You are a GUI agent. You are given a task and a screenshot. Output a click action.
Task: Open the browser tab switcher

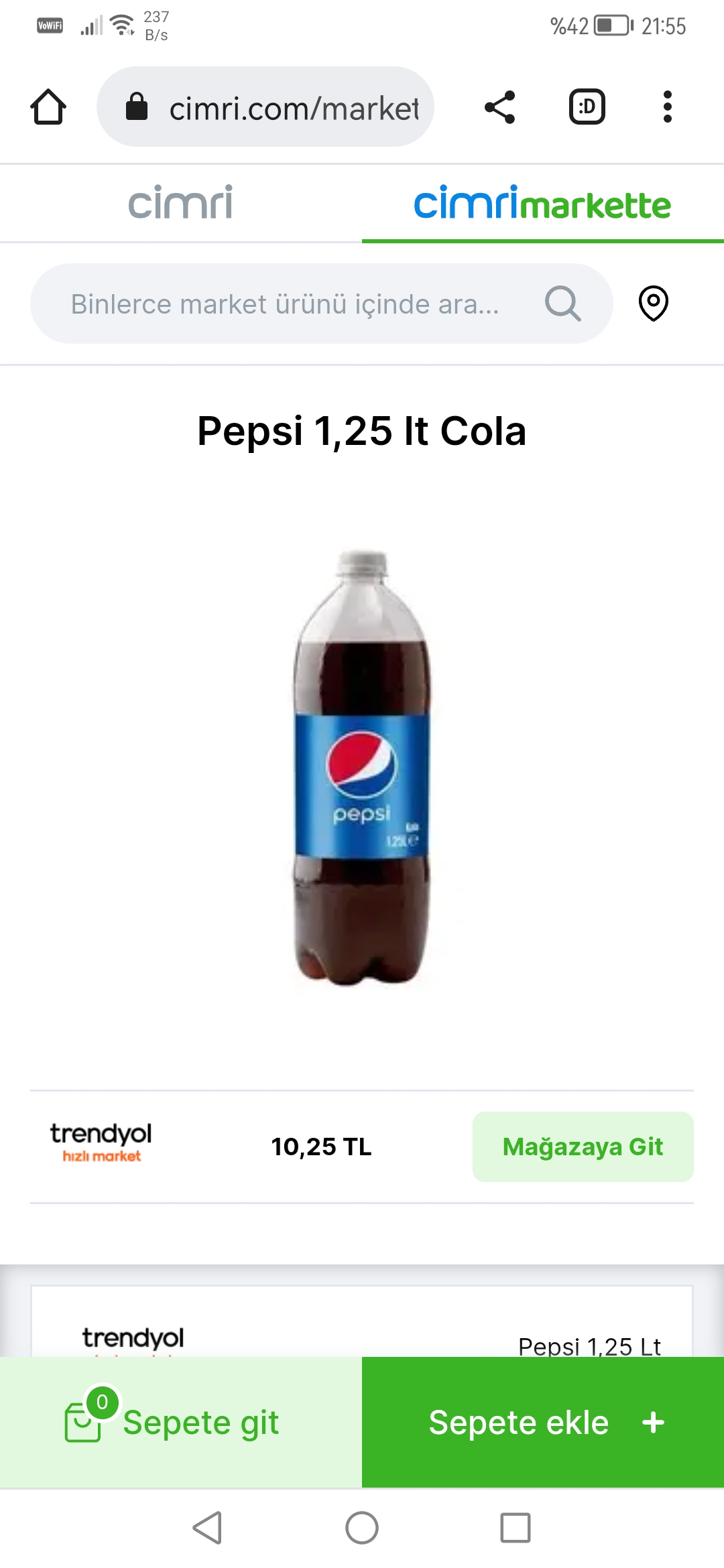587,107
